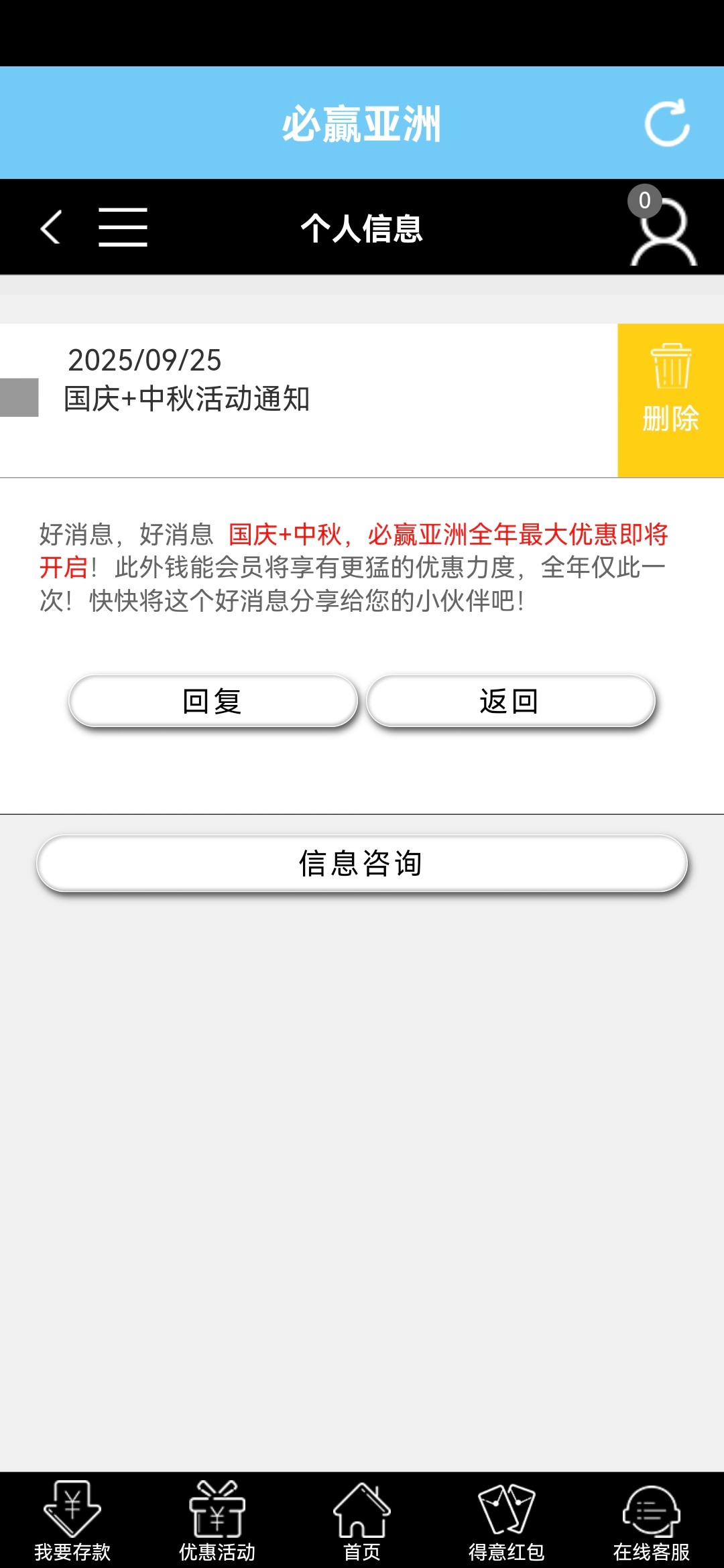Select the checkbox beside 国庆+中秋活动通知
Viewport: 724px width, 1568px height.
tap(19, 397)
